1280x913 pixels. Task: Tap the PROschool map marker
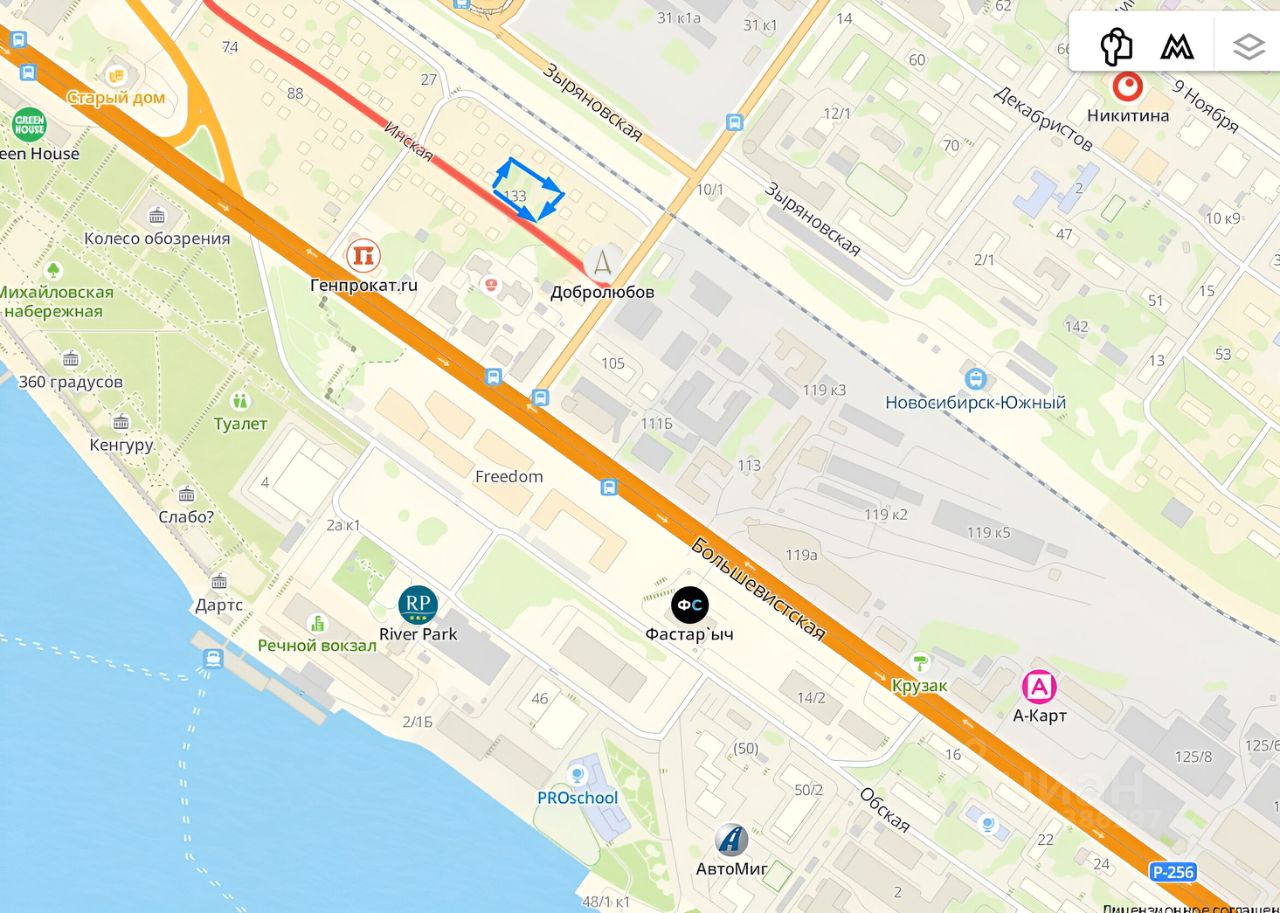[577, 775]
